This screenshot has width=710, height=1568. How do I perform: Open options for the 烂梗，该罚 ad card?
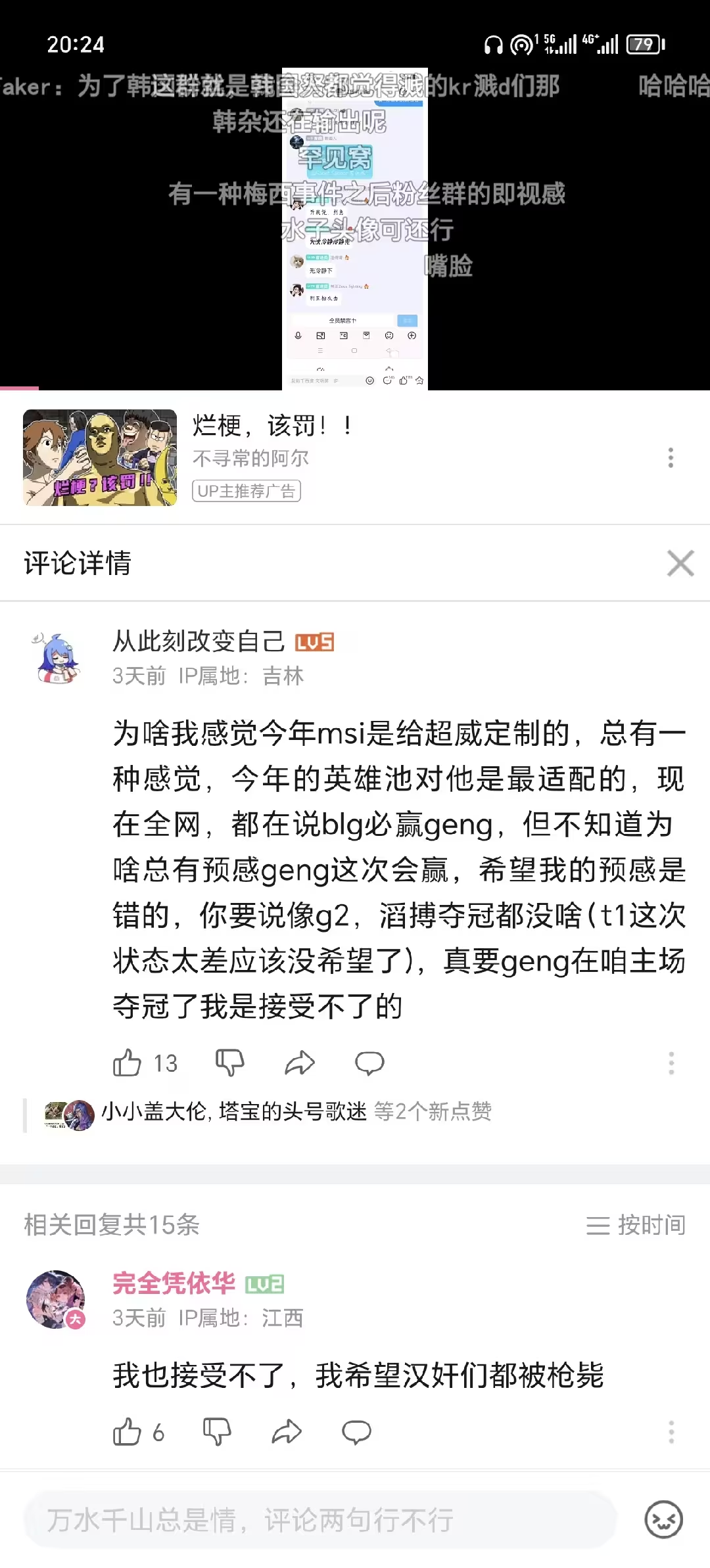click(671, 458)
